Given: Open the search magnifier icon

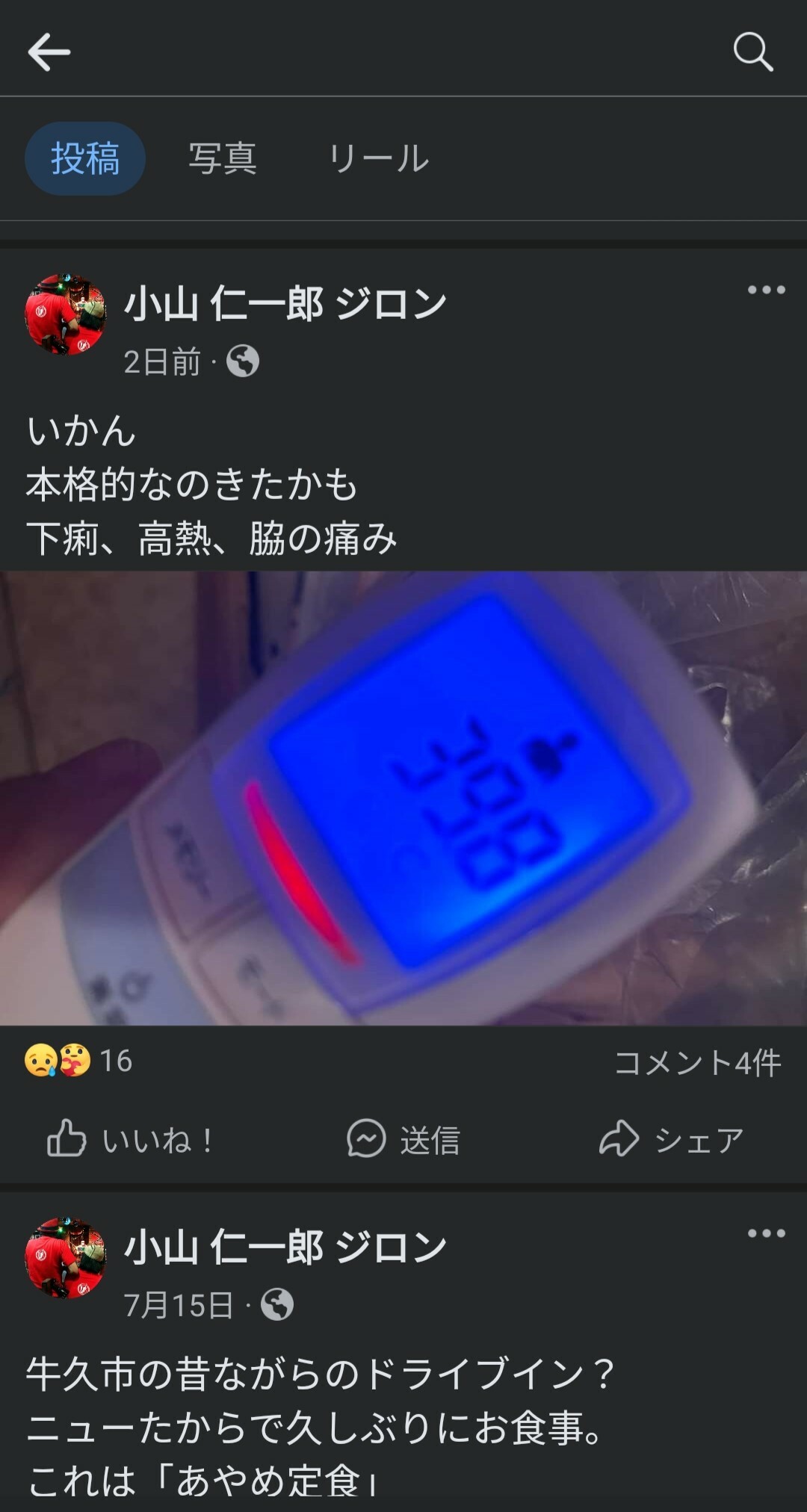Looking at the screenshot, I should (752, 52).
